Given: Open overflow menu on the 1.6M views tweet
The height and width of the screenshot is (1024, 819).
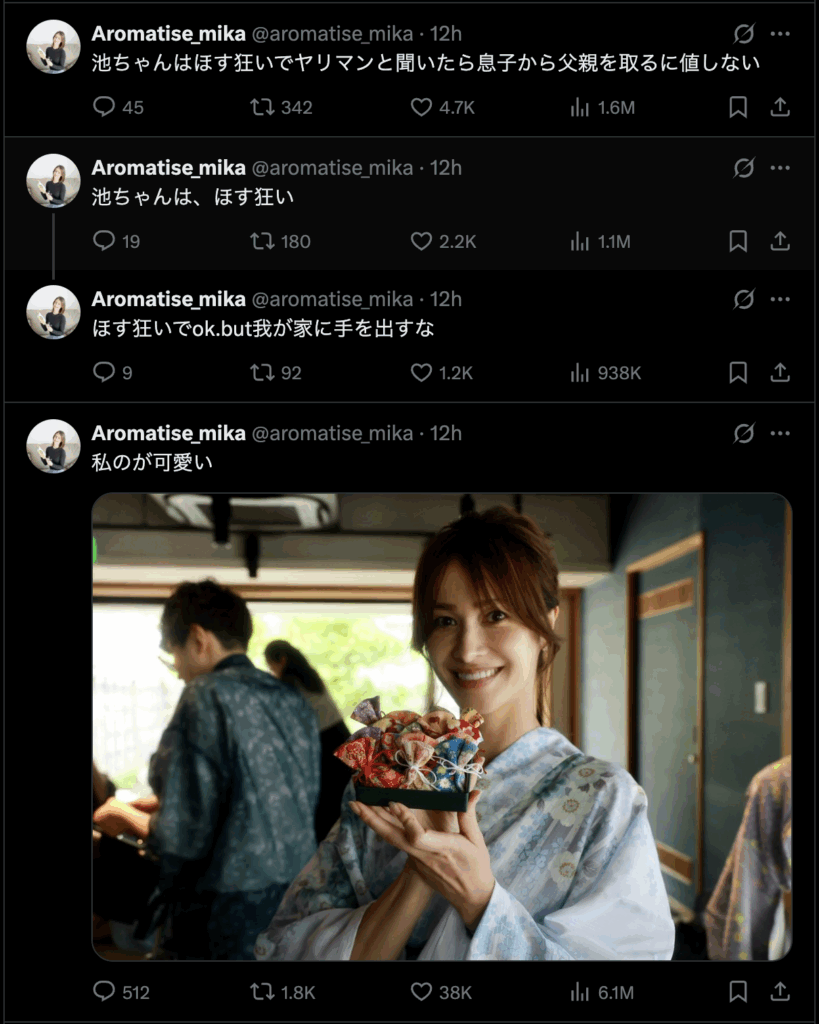Looking at the screenshot, I should pos(780,34).
